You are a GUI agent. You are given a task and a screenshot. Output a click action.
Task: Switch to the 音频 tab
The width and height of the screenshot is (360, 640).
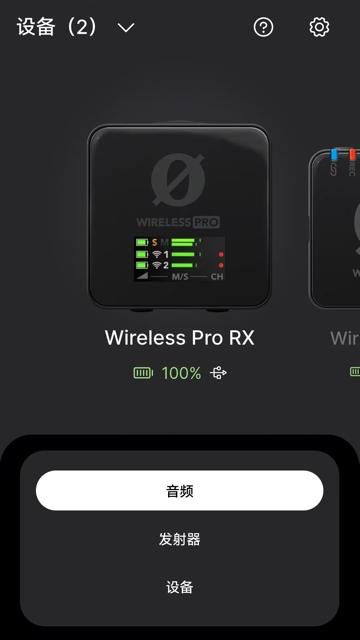pyautogui.click(x=180, y=491)
